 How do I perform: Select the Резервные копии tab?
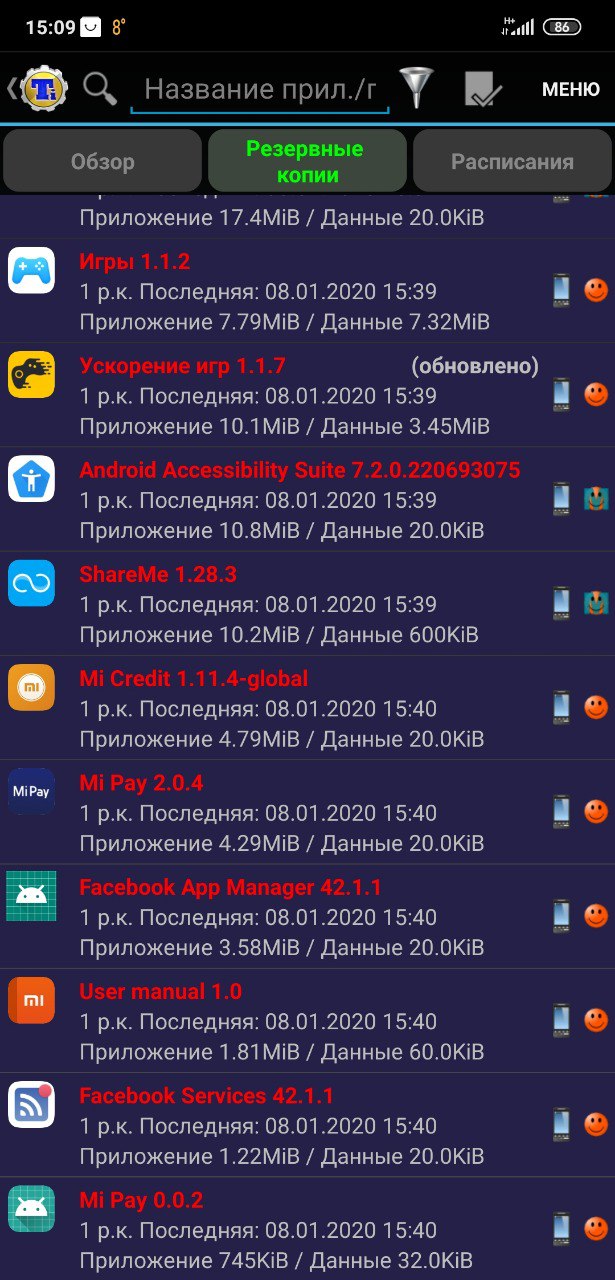(x=307, y=161)
